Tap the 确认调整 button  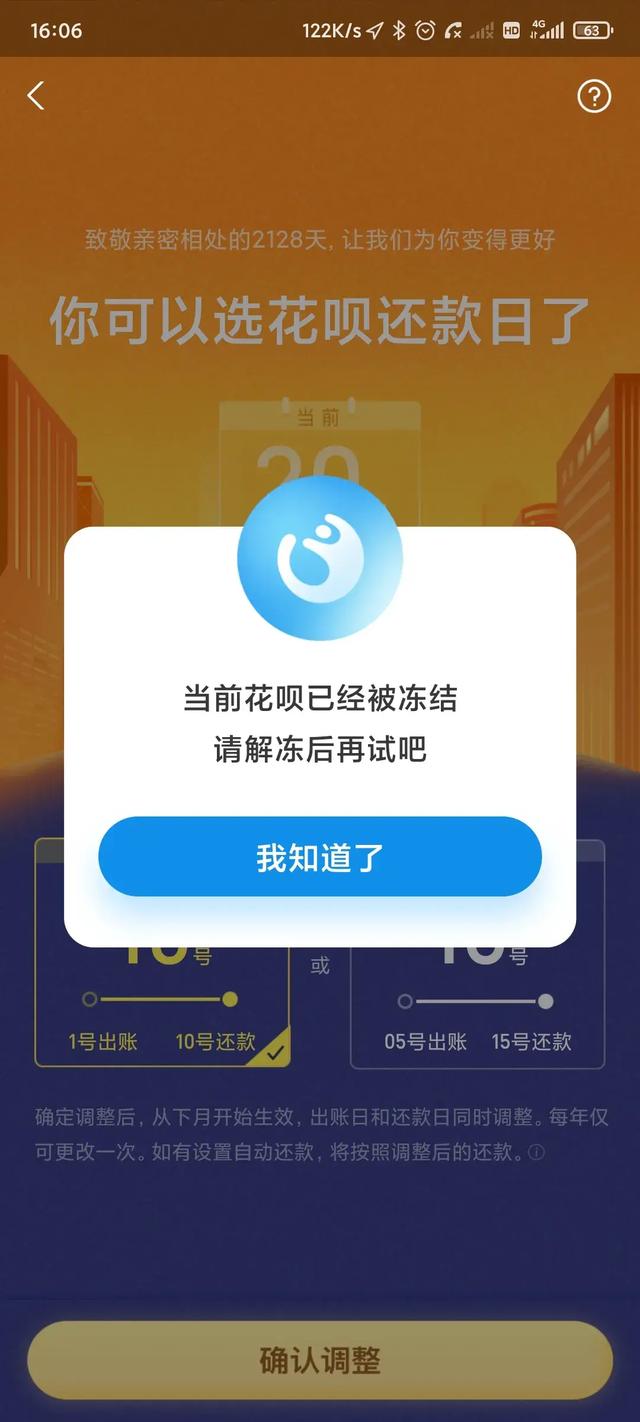320,1360
